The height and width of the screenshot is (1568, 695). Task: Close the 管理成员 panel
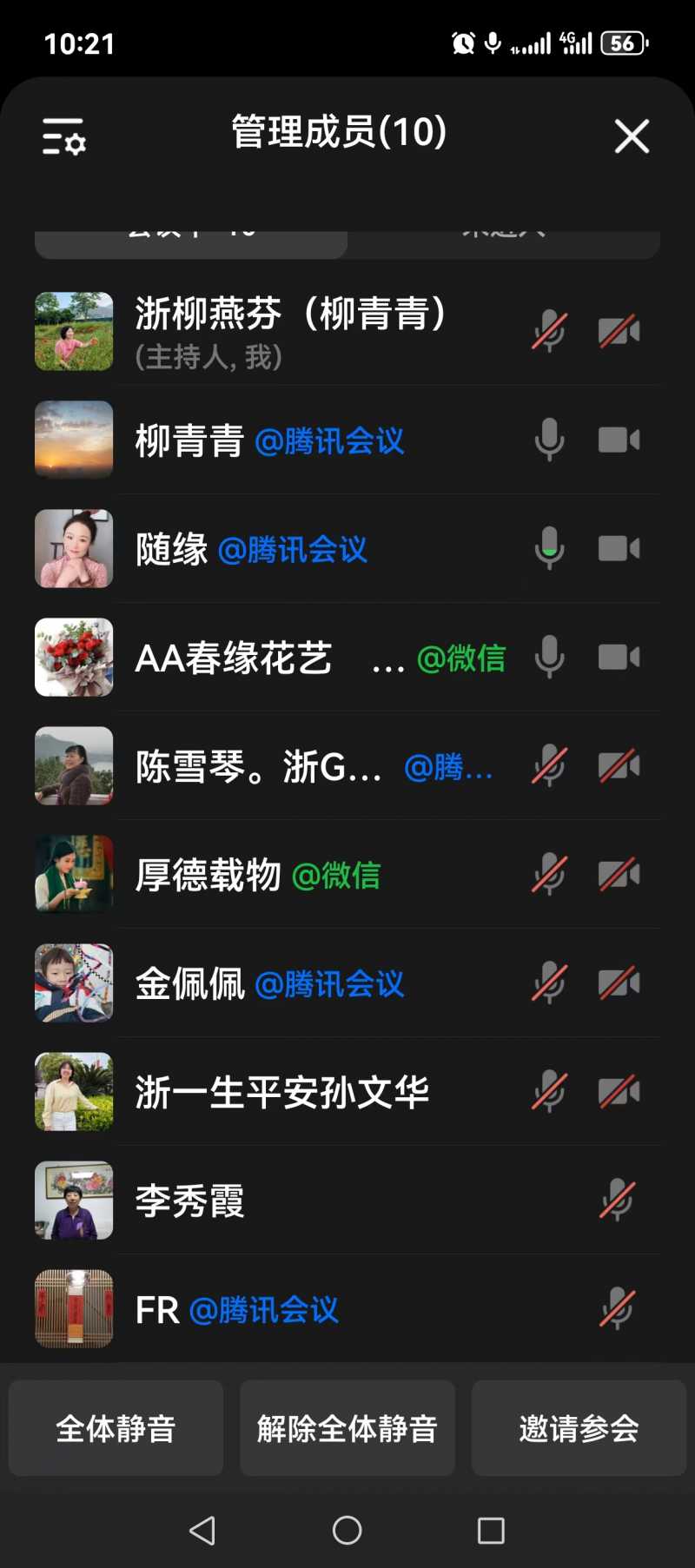click(x=632, y=136)
